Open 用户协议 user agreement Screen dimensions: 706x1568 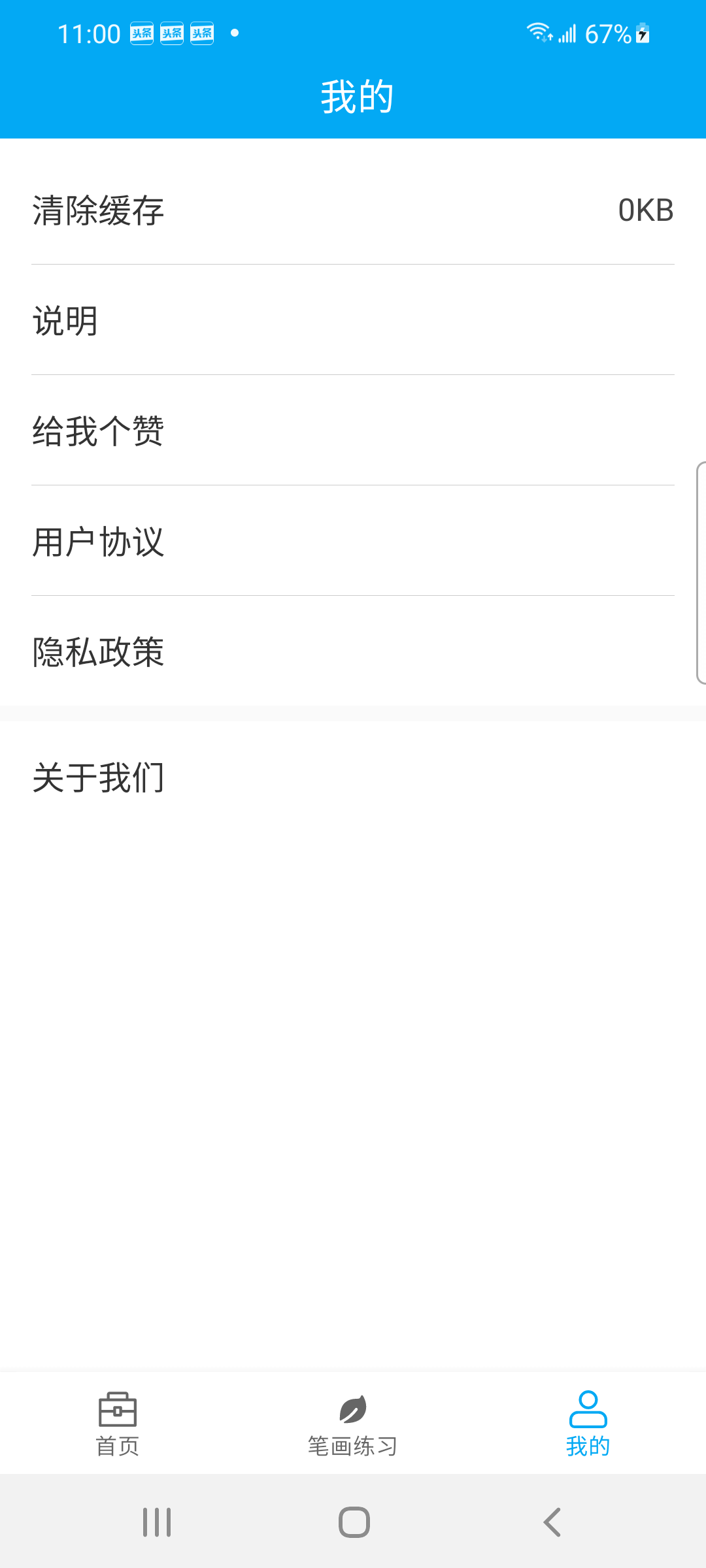coord(353,542)
